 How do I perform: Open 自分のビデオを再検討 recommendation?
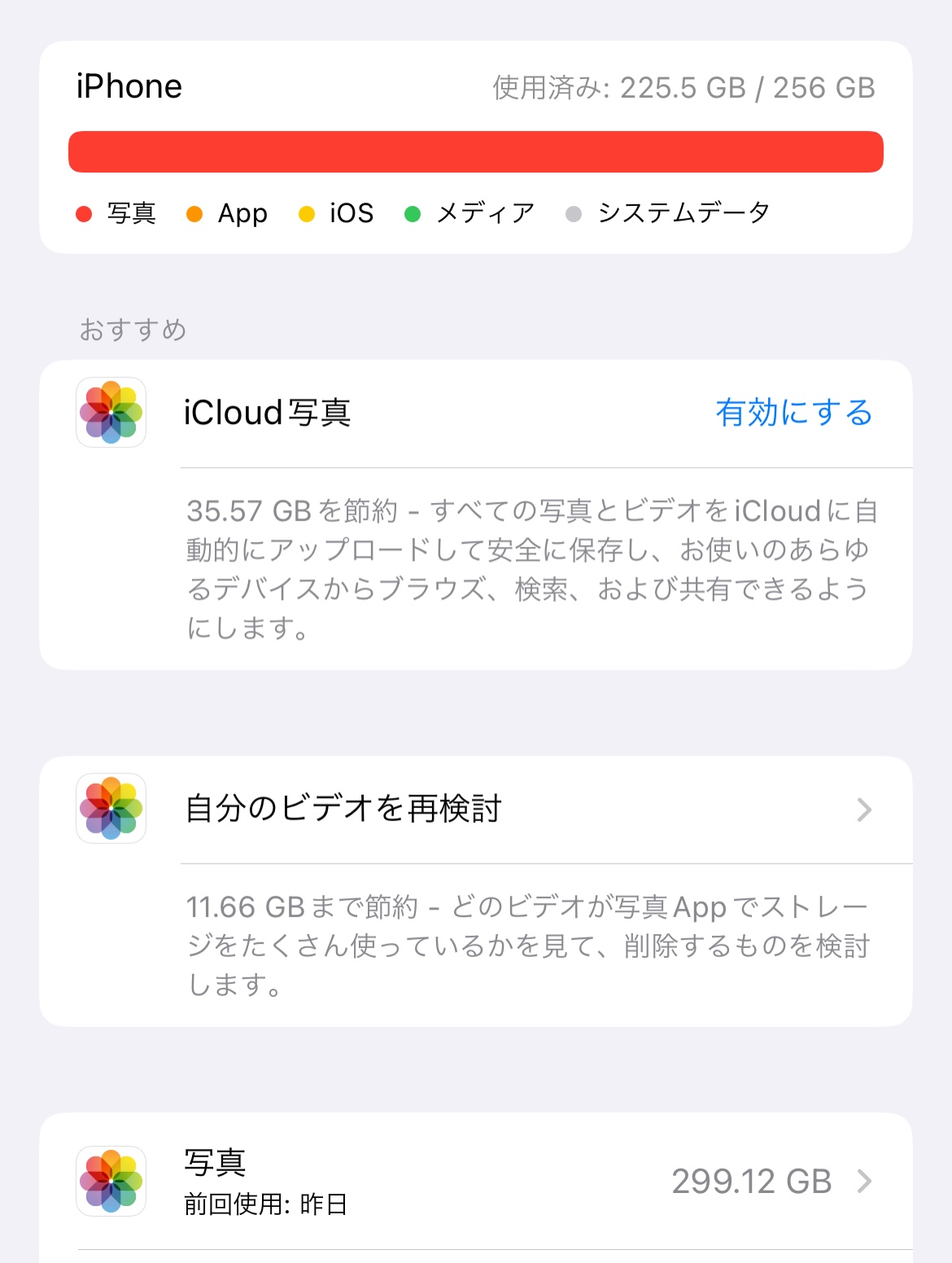(x=521, y=809)
